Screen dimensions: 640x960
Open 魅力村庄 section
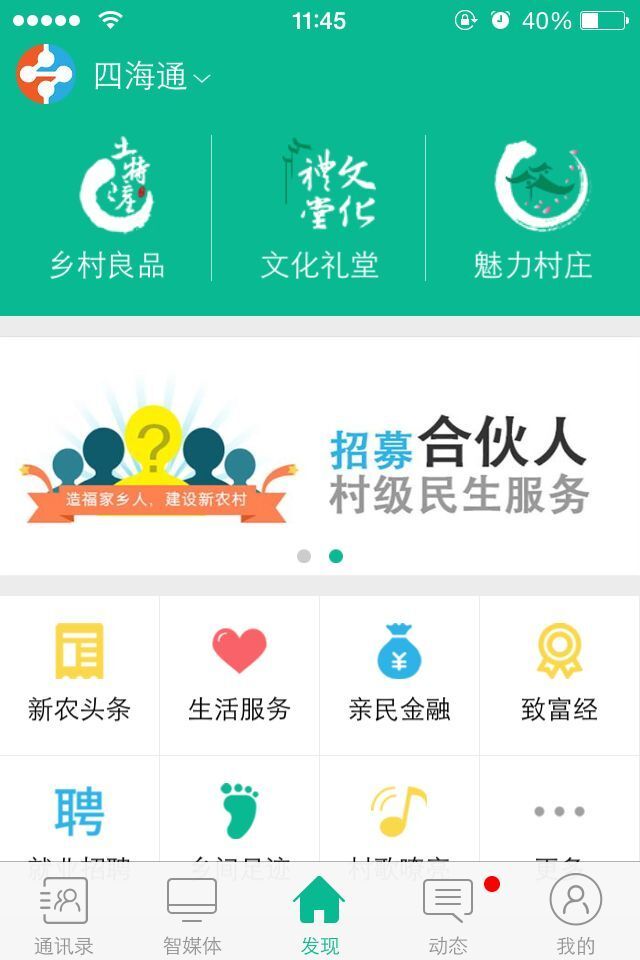[x=533, y=210]
